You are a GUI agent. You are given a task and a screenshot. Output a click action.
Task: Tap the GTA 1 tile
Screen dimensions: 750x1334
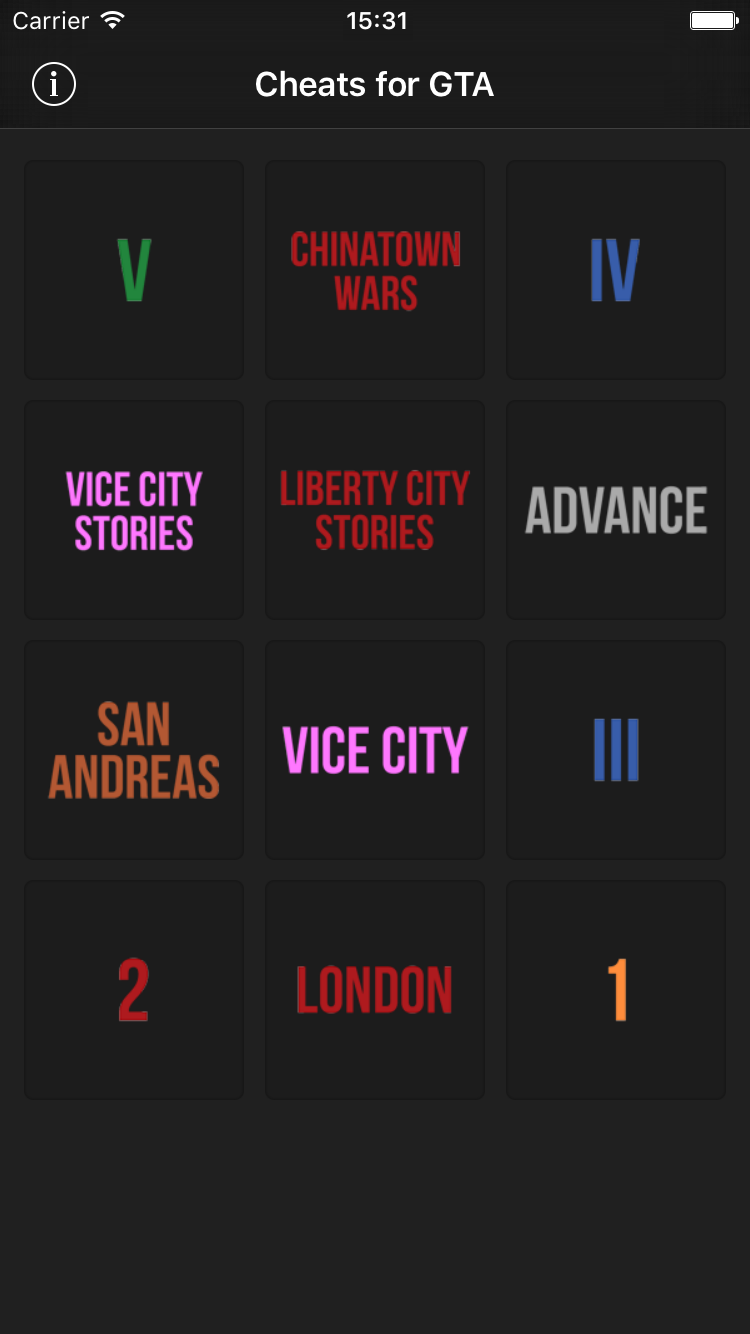[x=615, y=990]
